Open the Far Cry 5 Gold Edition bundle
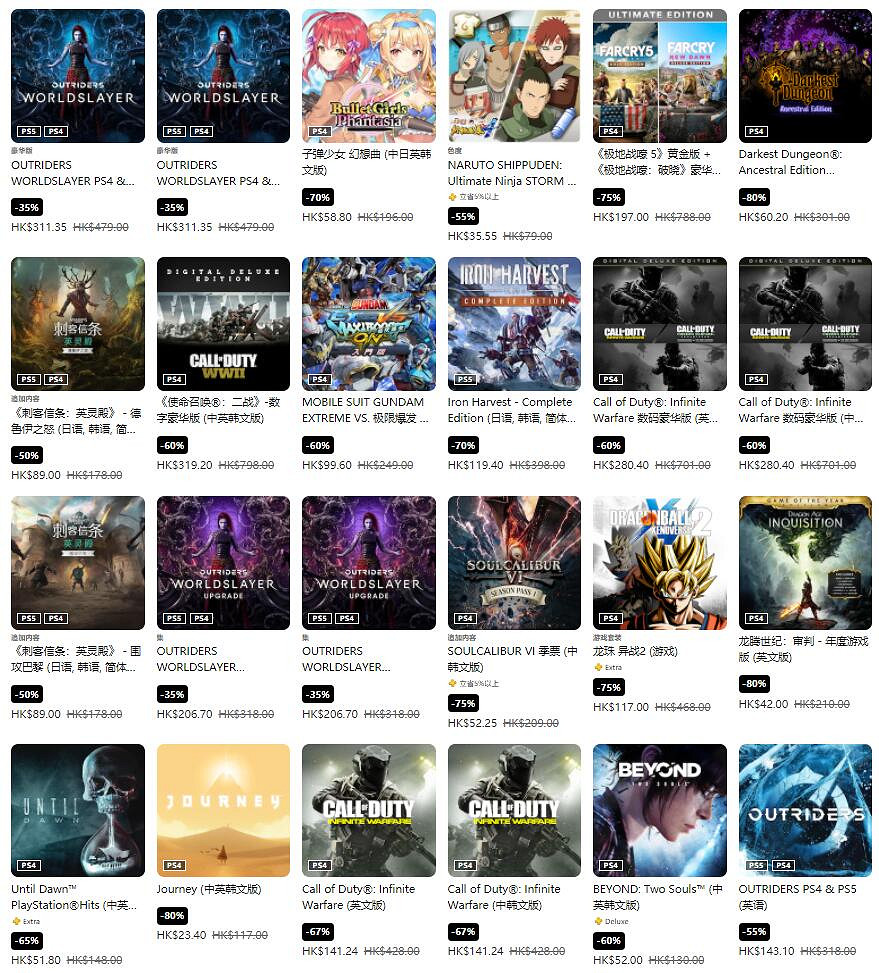879x973 pixels. pyautogui.click(x=659, y=76)
